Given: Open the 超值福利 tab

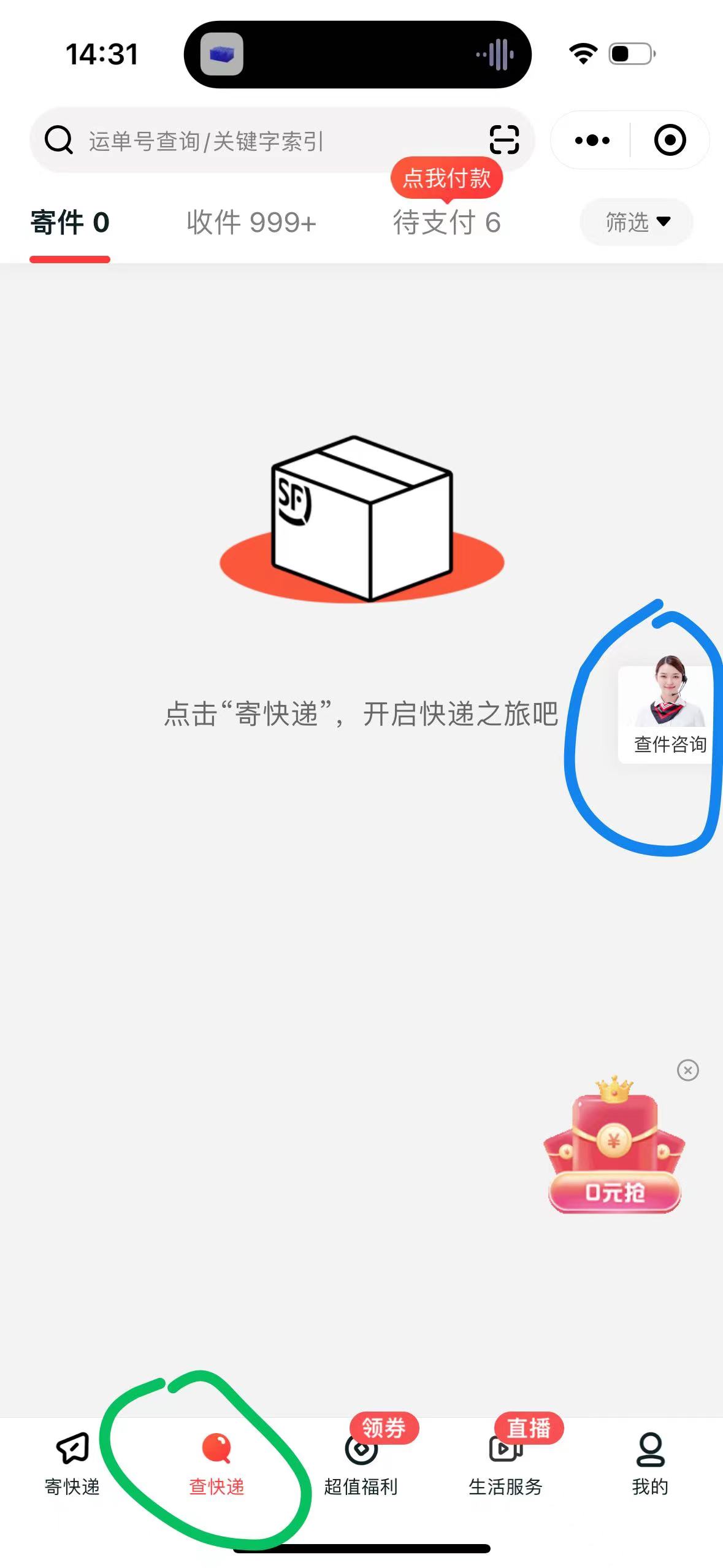Looking at the screenshot, I should click(361, 1463).
